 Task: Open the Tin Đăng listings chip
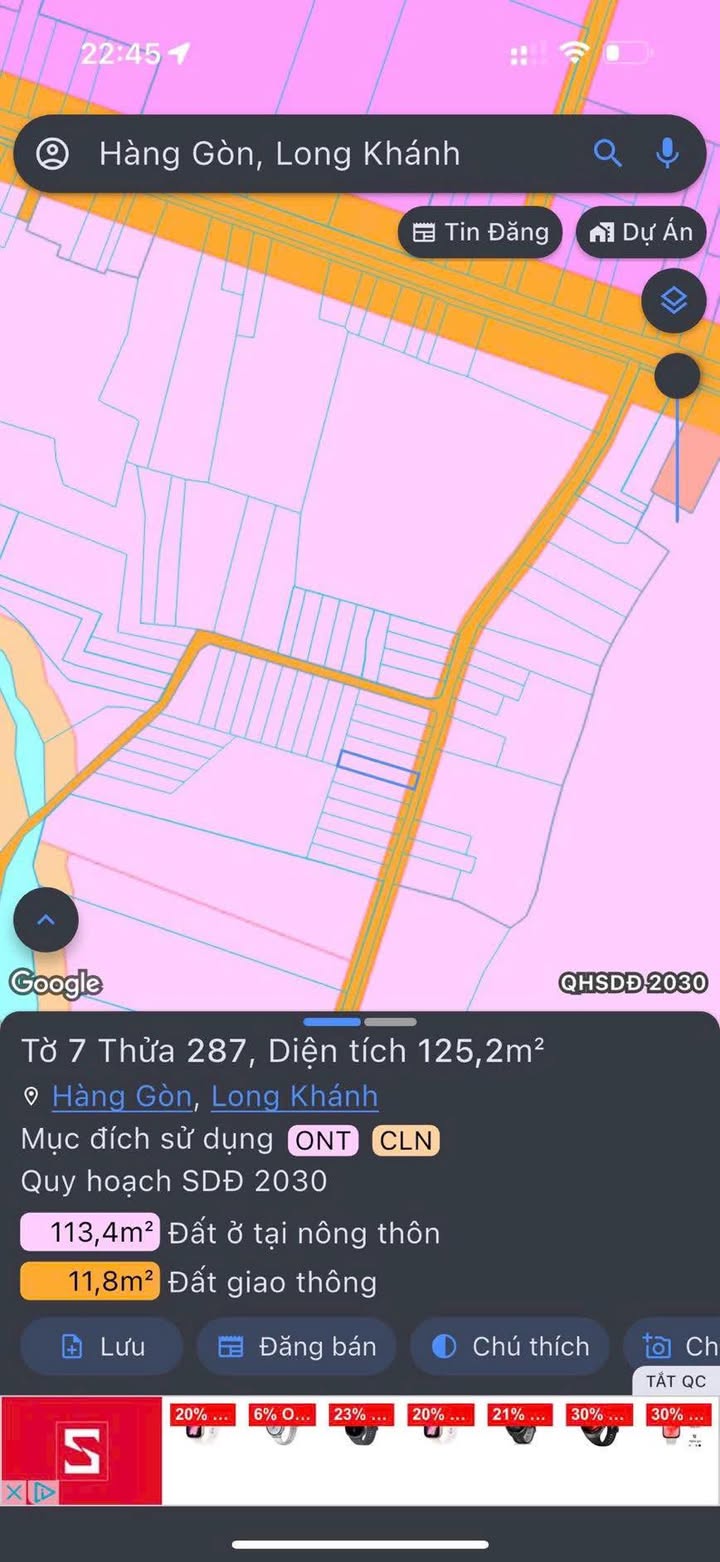(x=481, y=233)
